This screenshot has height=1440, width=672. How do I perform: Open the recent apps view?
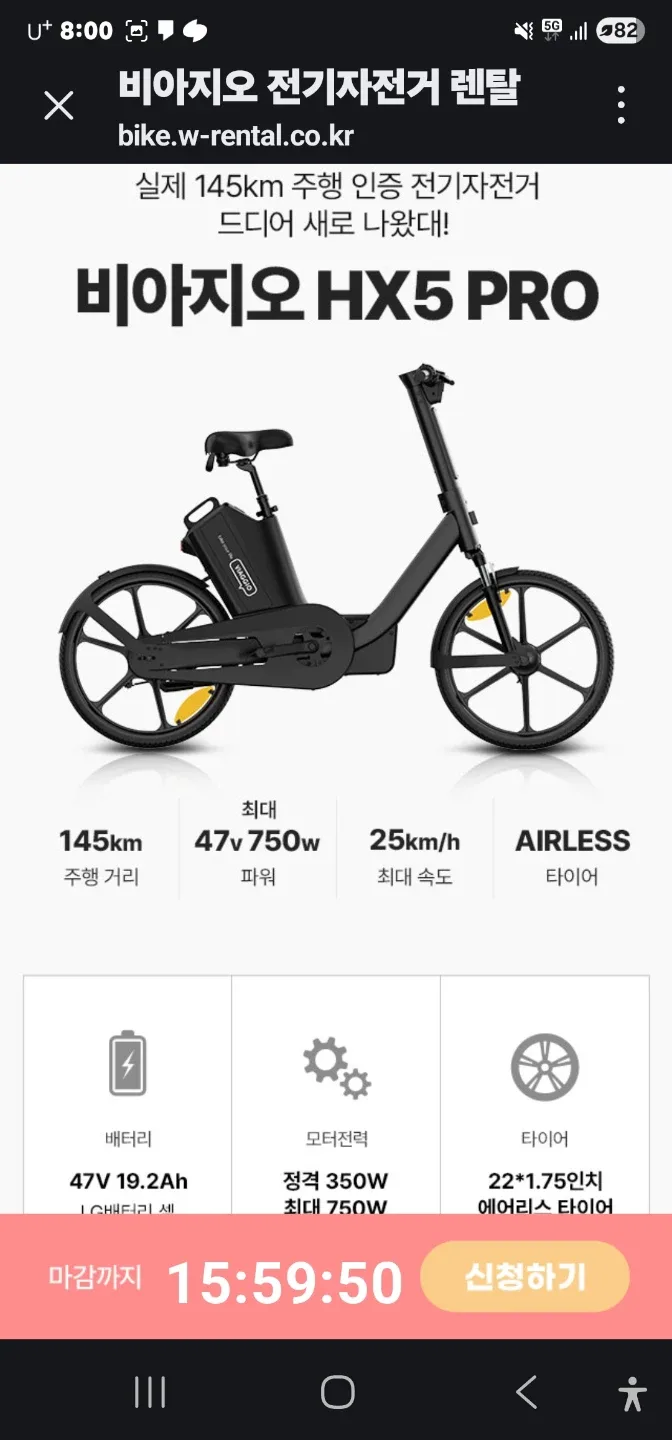[x=150, y=1392]
